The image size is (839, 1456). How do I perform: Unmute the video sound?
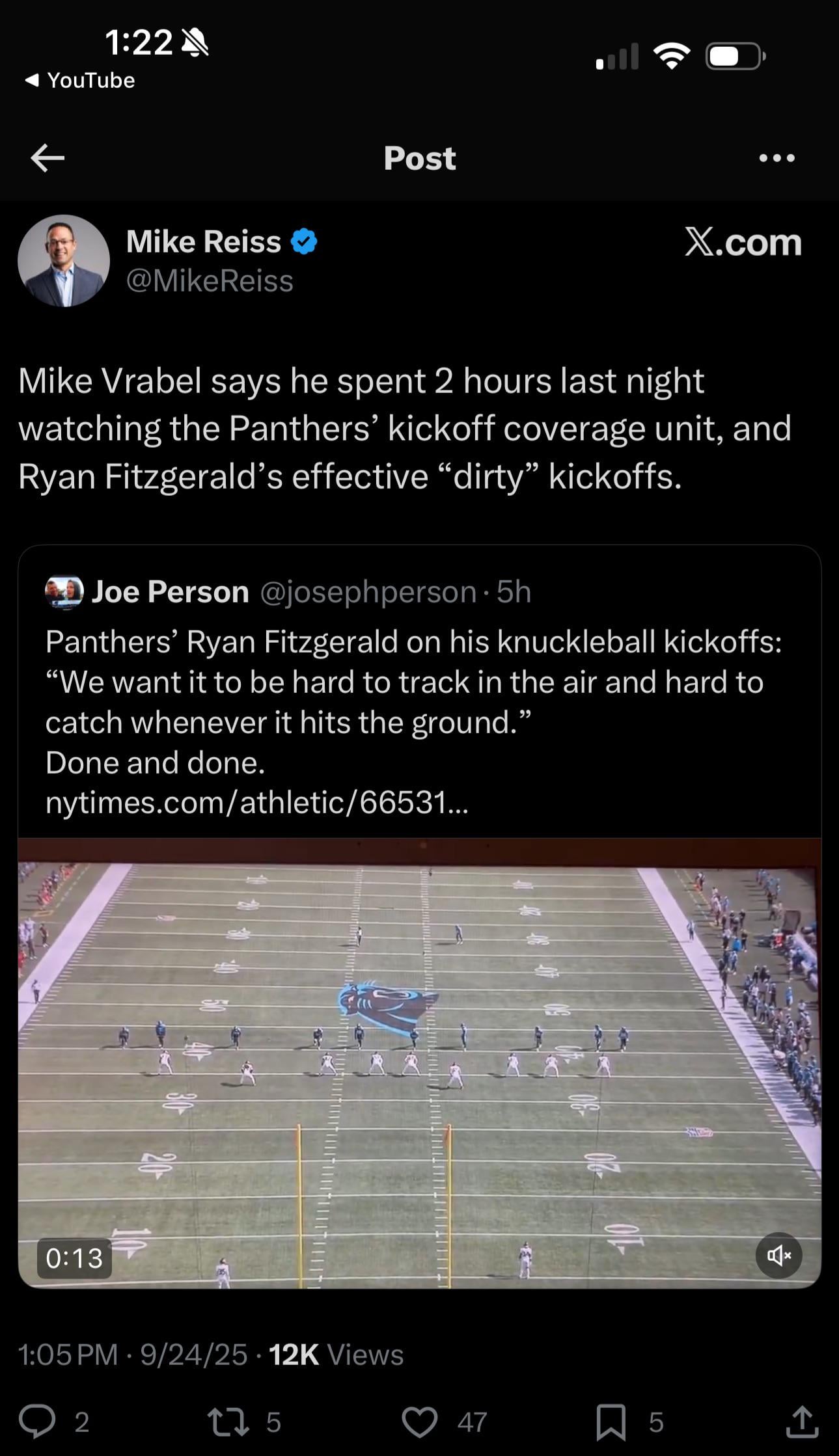[x=778, y=1255]
